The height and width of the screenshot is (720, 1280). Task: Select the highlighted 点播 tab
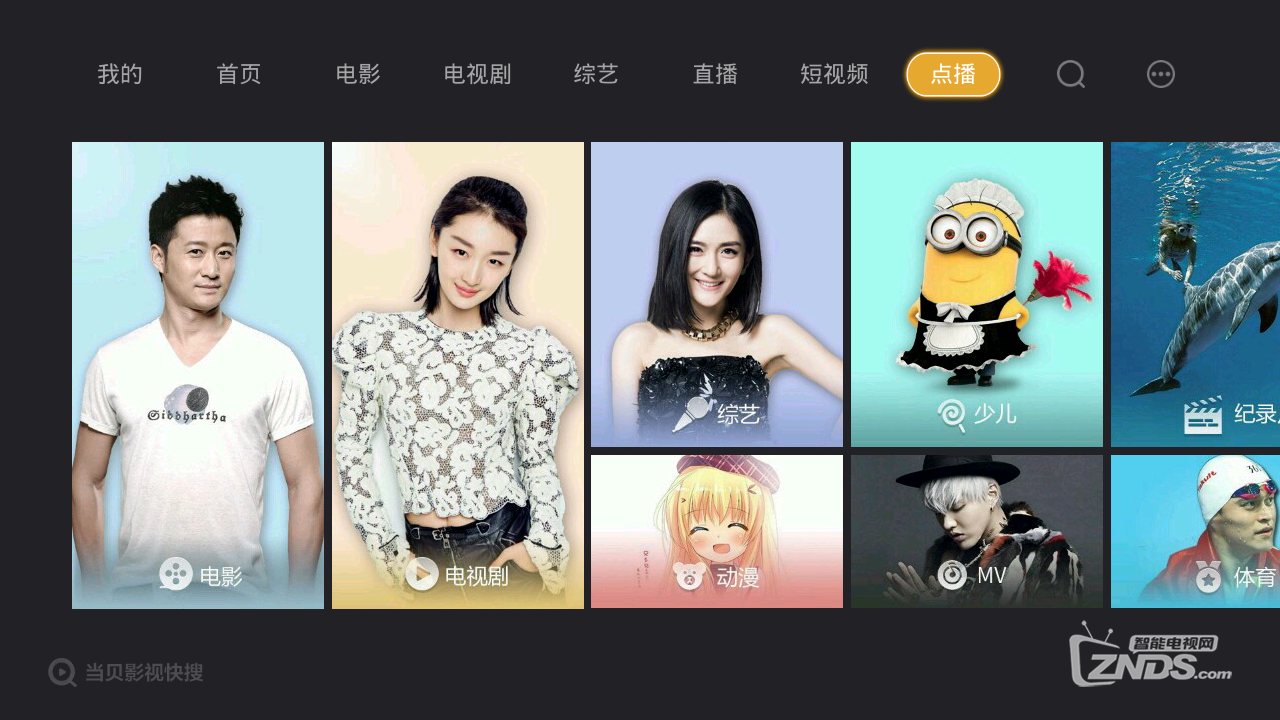click(953, 74)
